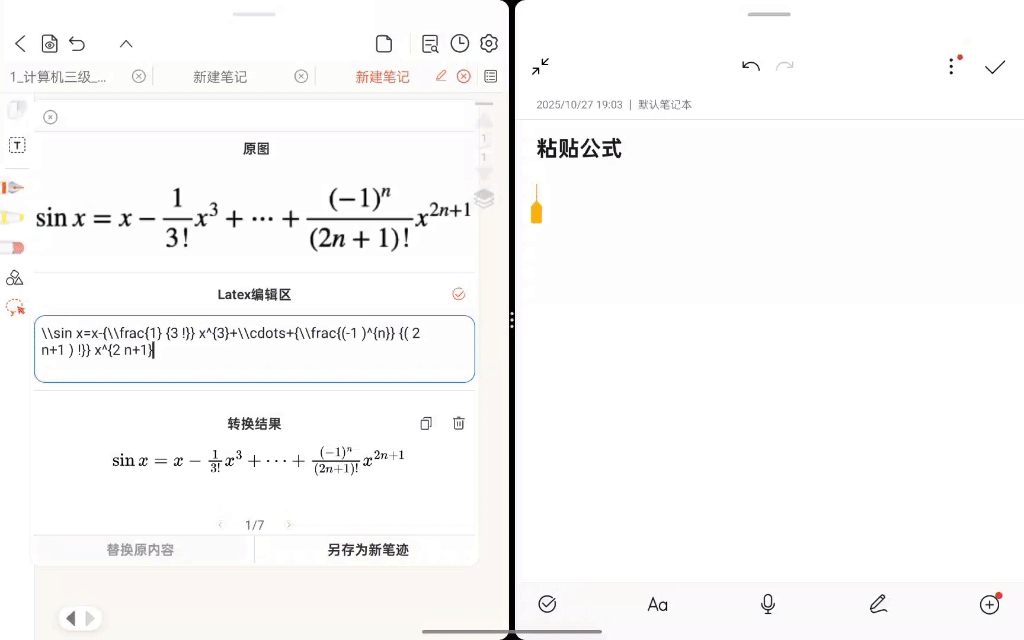Copy the converted formula result
Image resolution: width=1024 pixels, height=640 pixels.
pos(426,423)
